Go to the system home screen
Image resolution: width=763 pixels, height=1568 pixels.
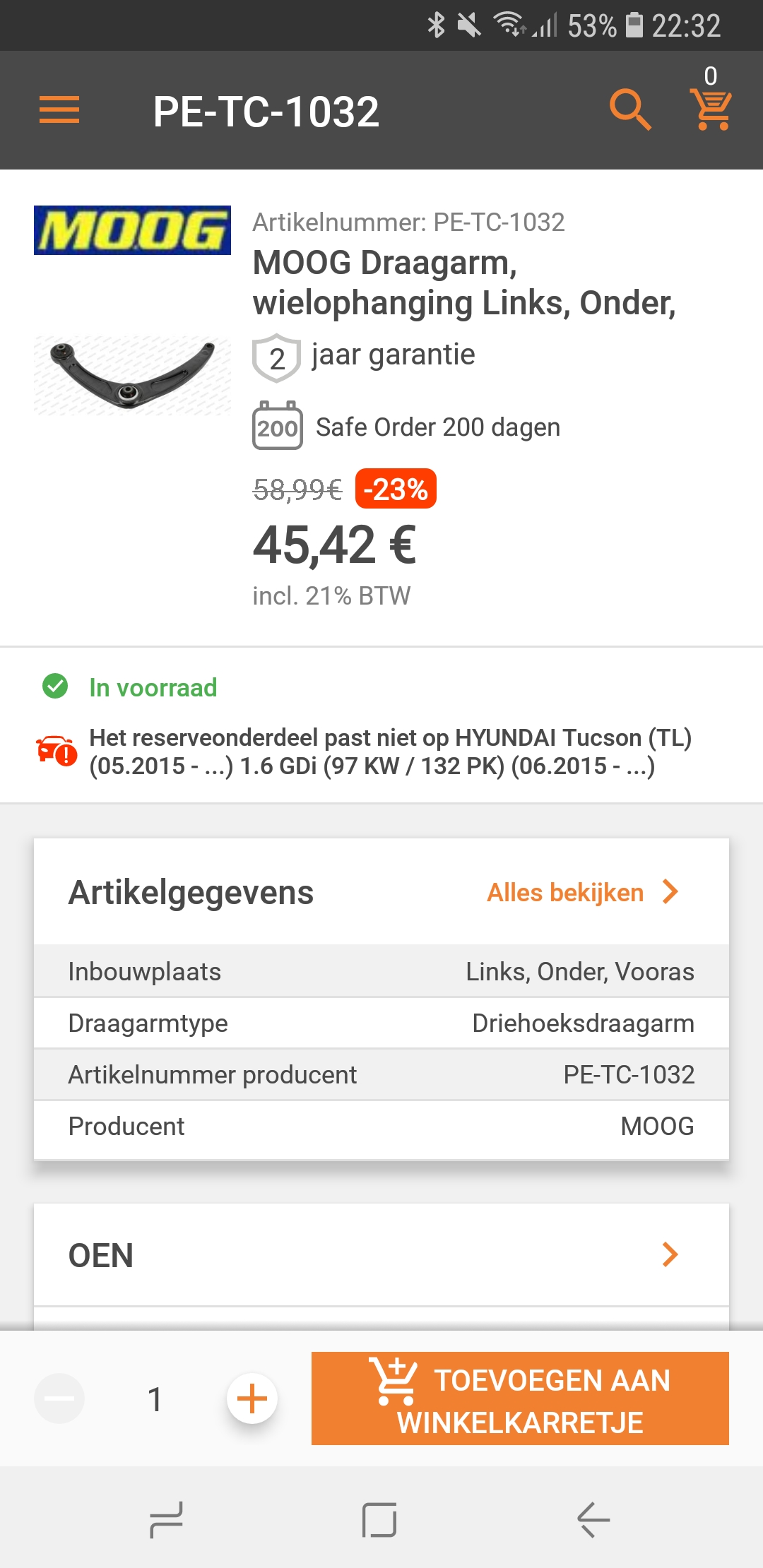pos(379,1519)
